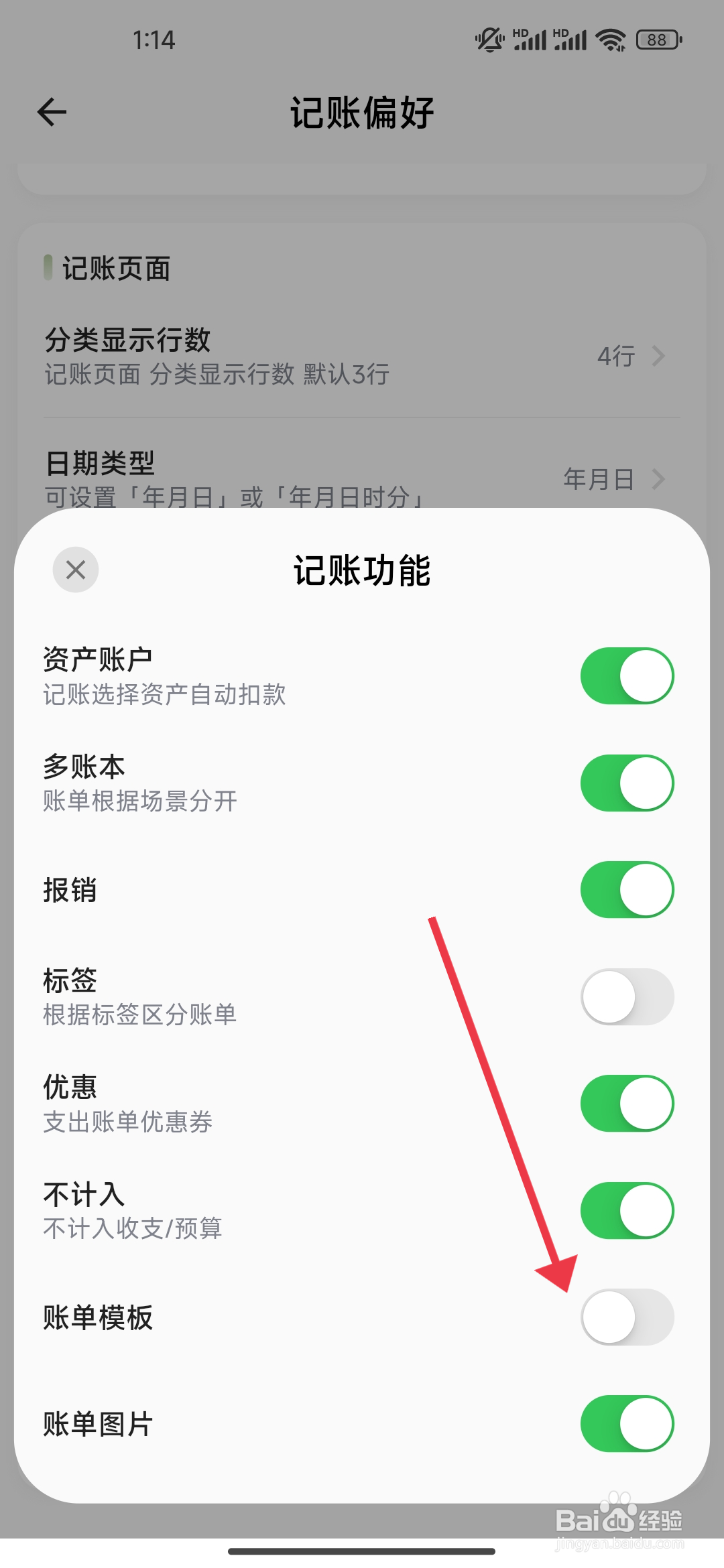The height and width of the screenshot is (1568, 724).
Task: Toggle off the 账单图片 option
Action: coord(627,1425)
